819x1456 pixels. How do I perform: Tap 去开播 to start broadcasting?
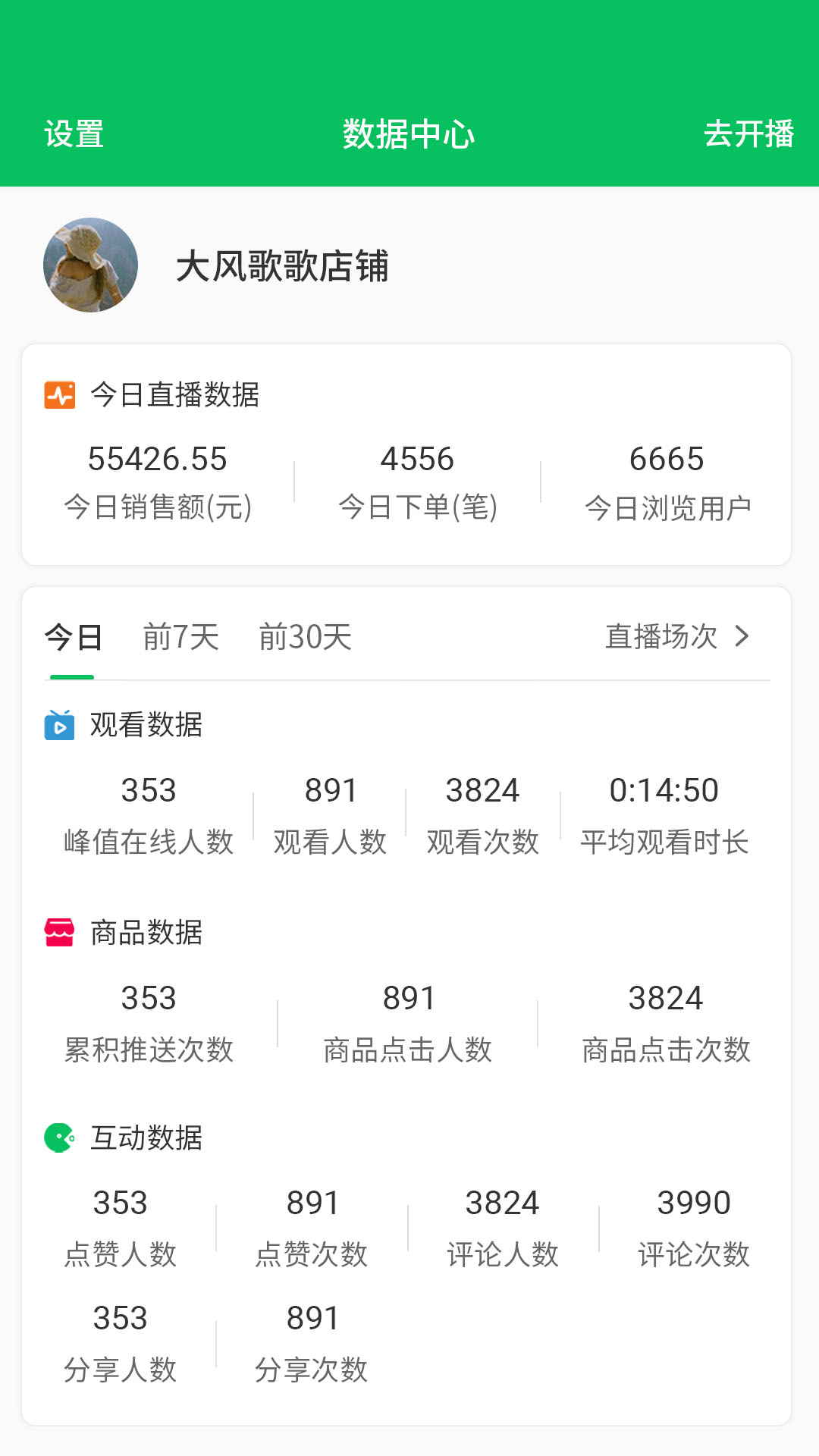point(748,134)
